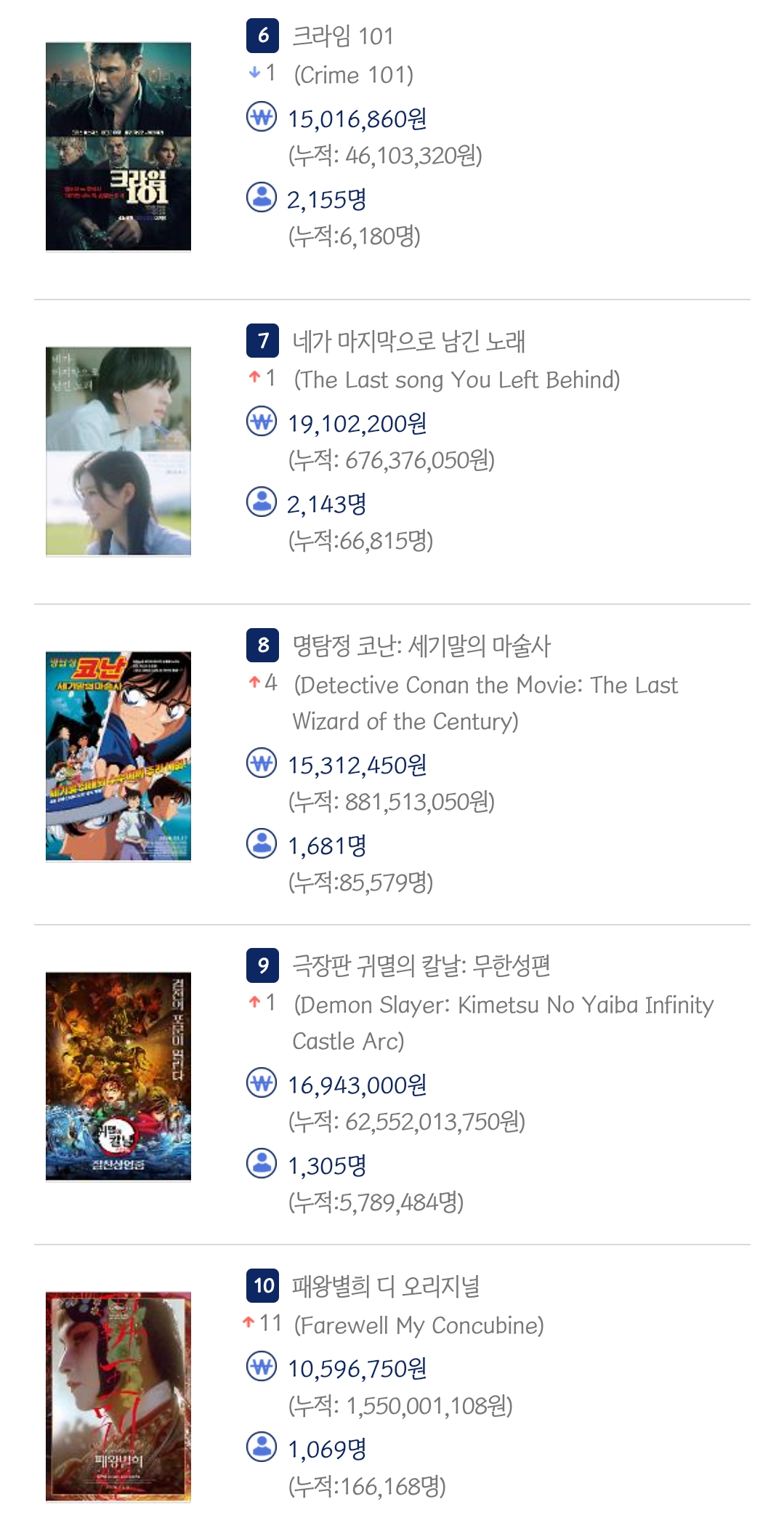Tap the Demon Slayer Infinity Castle Arc poster
This screenshot has height=1539, width=784.
(118, 1076)
